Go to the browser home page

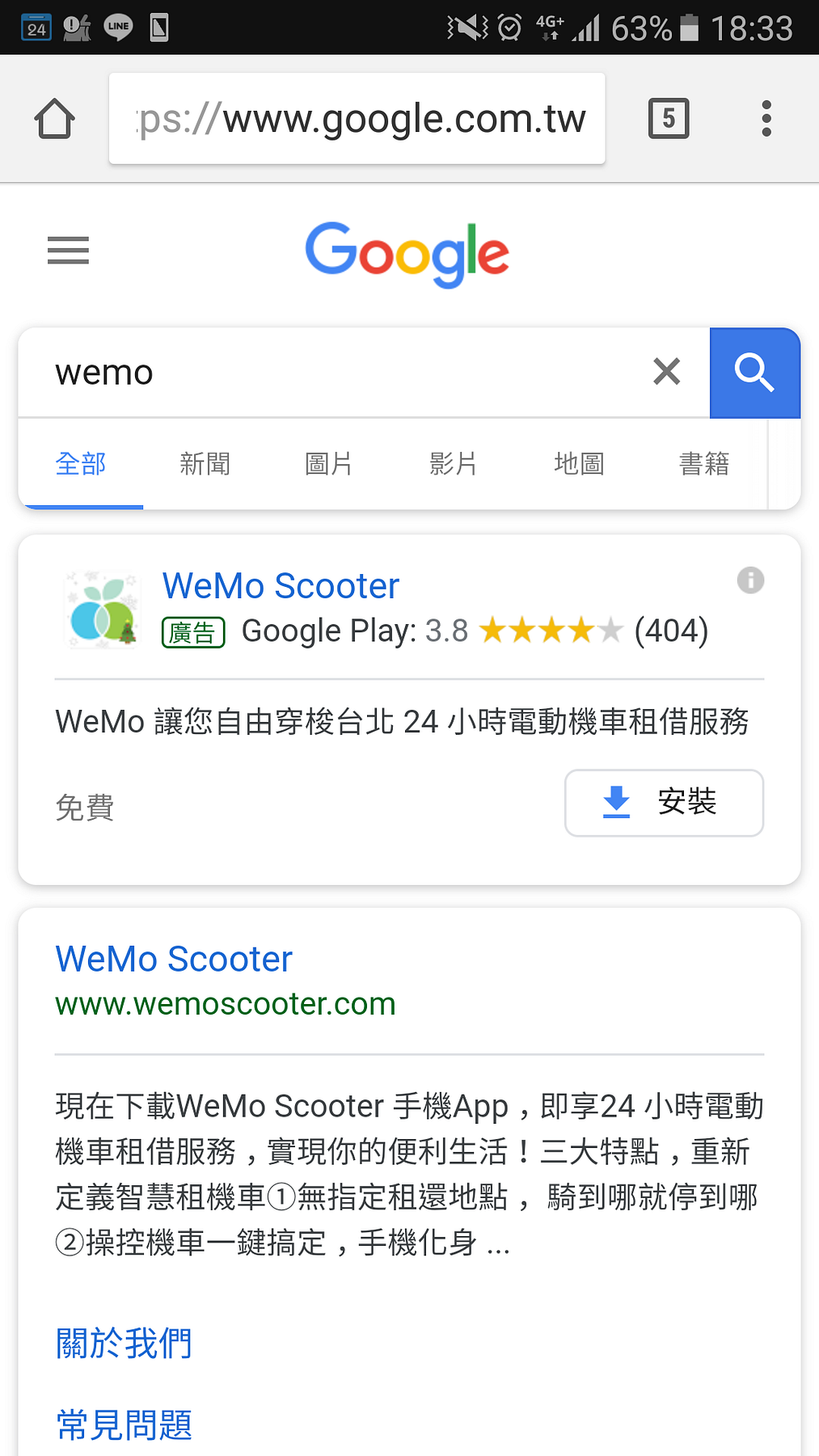click(55, 119)
